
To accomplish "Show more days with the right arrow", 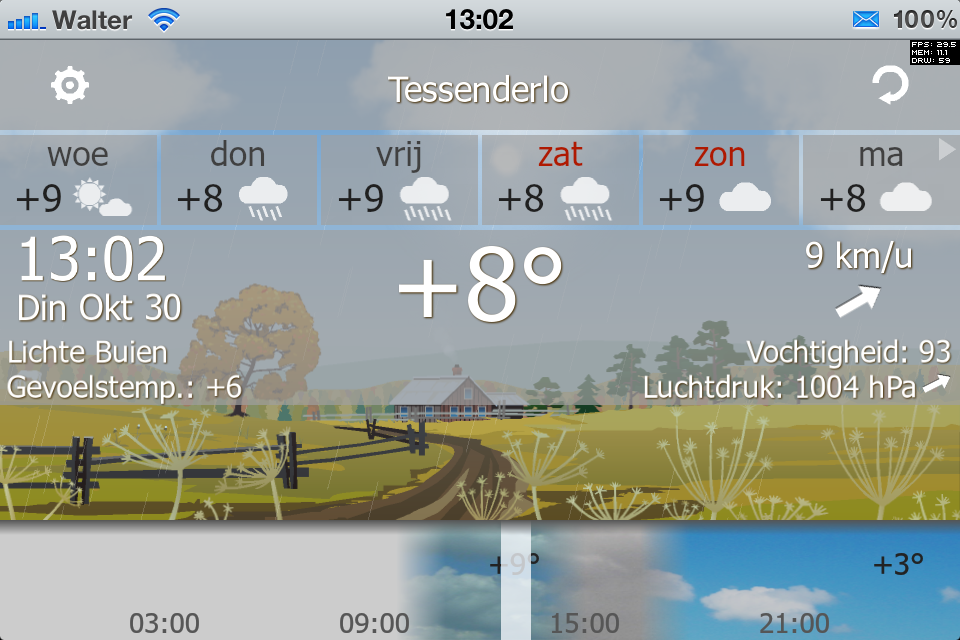I will [x=946, y=151].
